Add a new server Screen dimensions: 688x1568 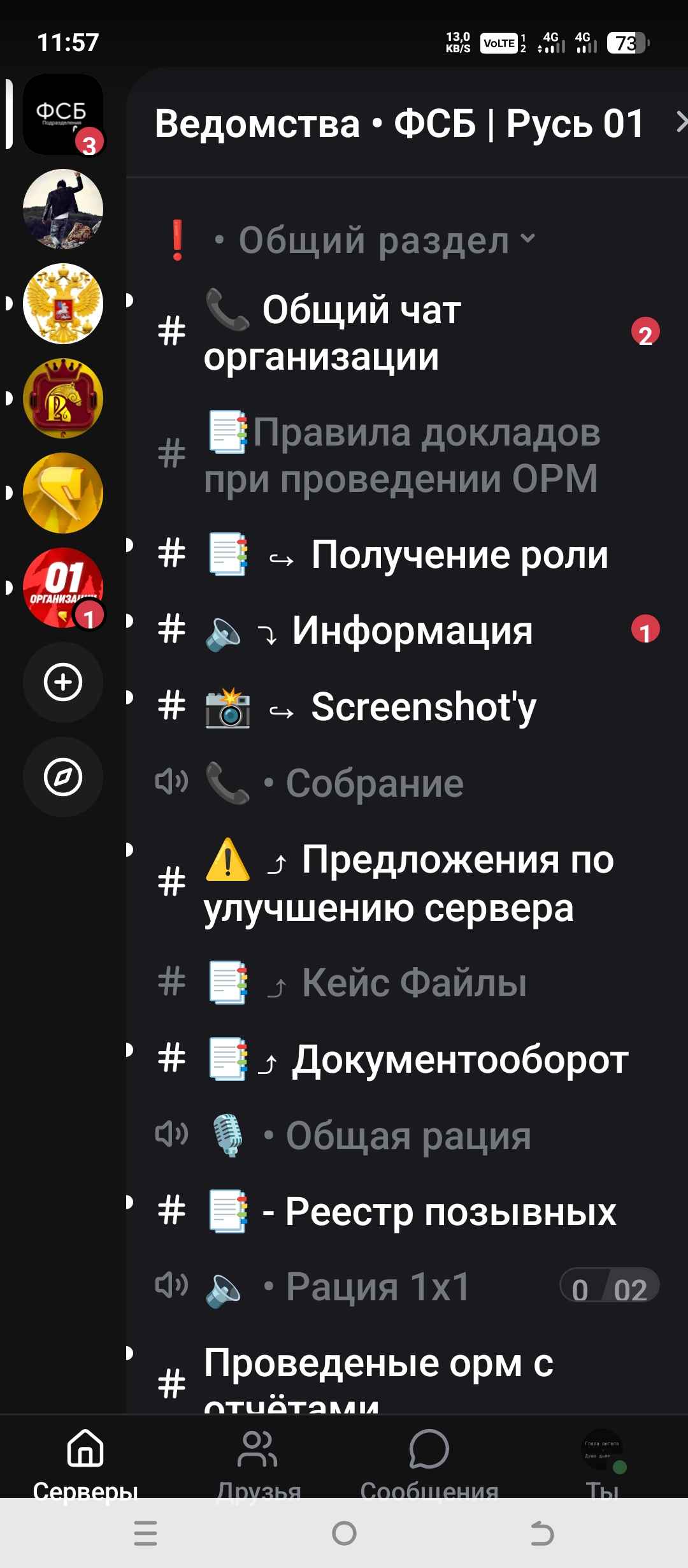pyautogui.click(x=63, y=682)
